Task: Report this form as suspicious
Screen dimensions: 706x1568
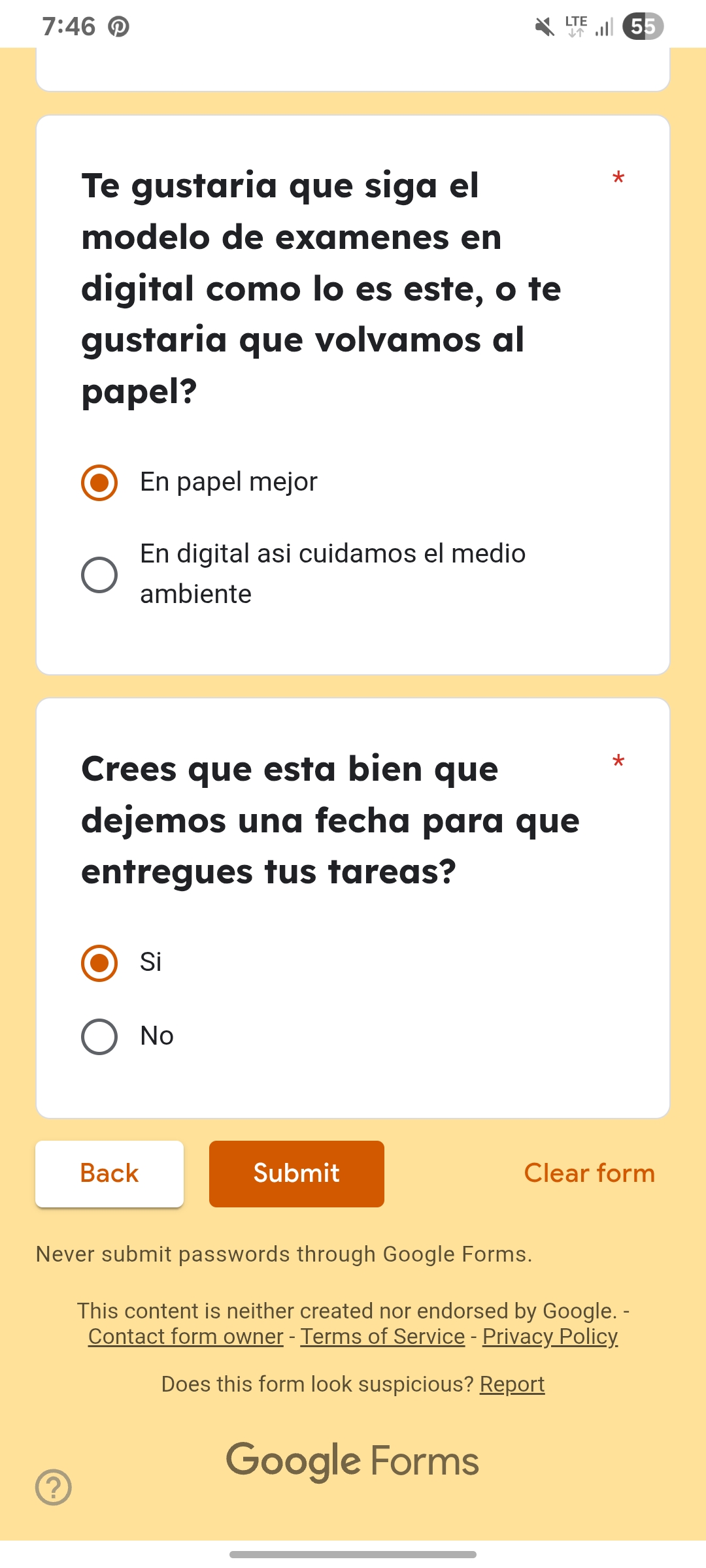Action: click(x=512, y=1384)
